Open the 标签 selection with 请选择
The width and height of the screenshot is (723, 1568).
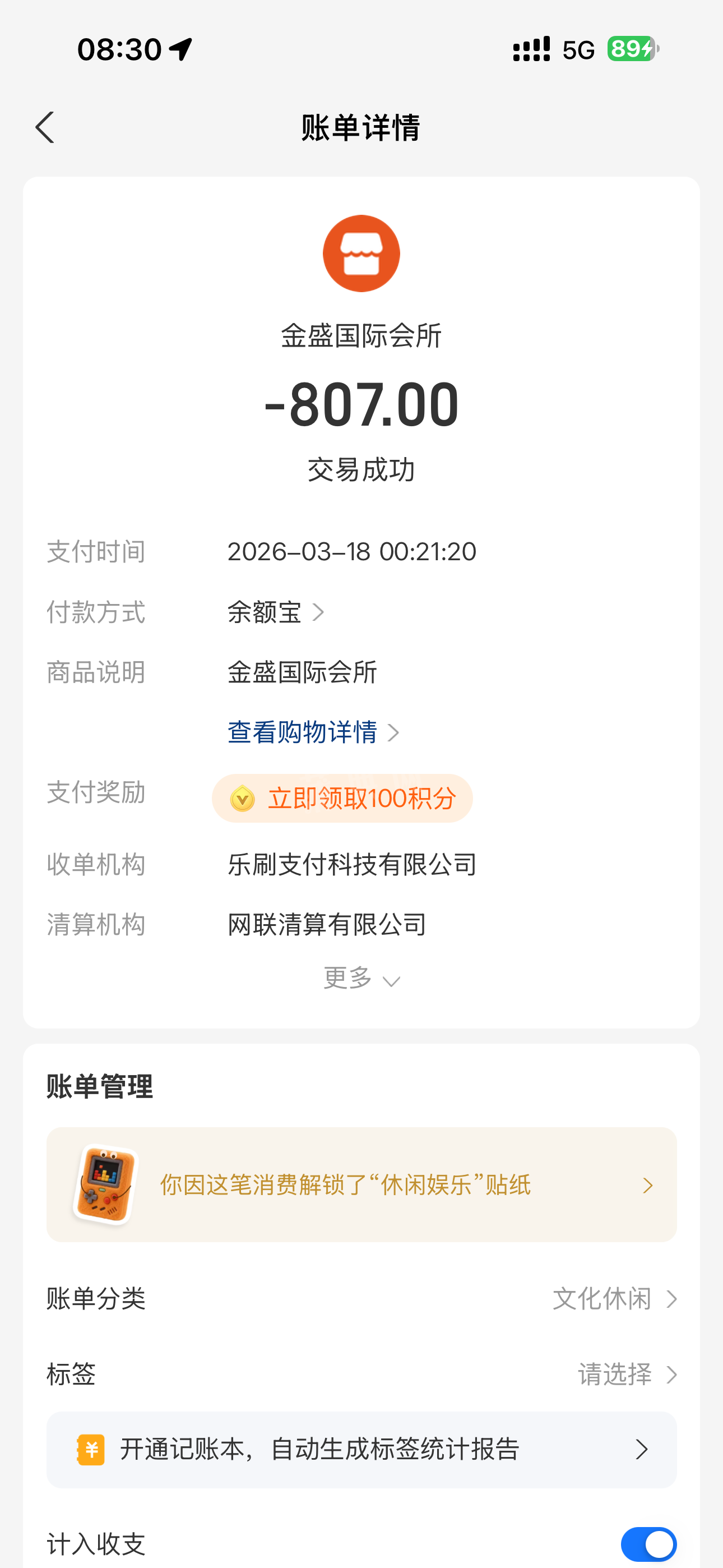(x=615, y=1374)
